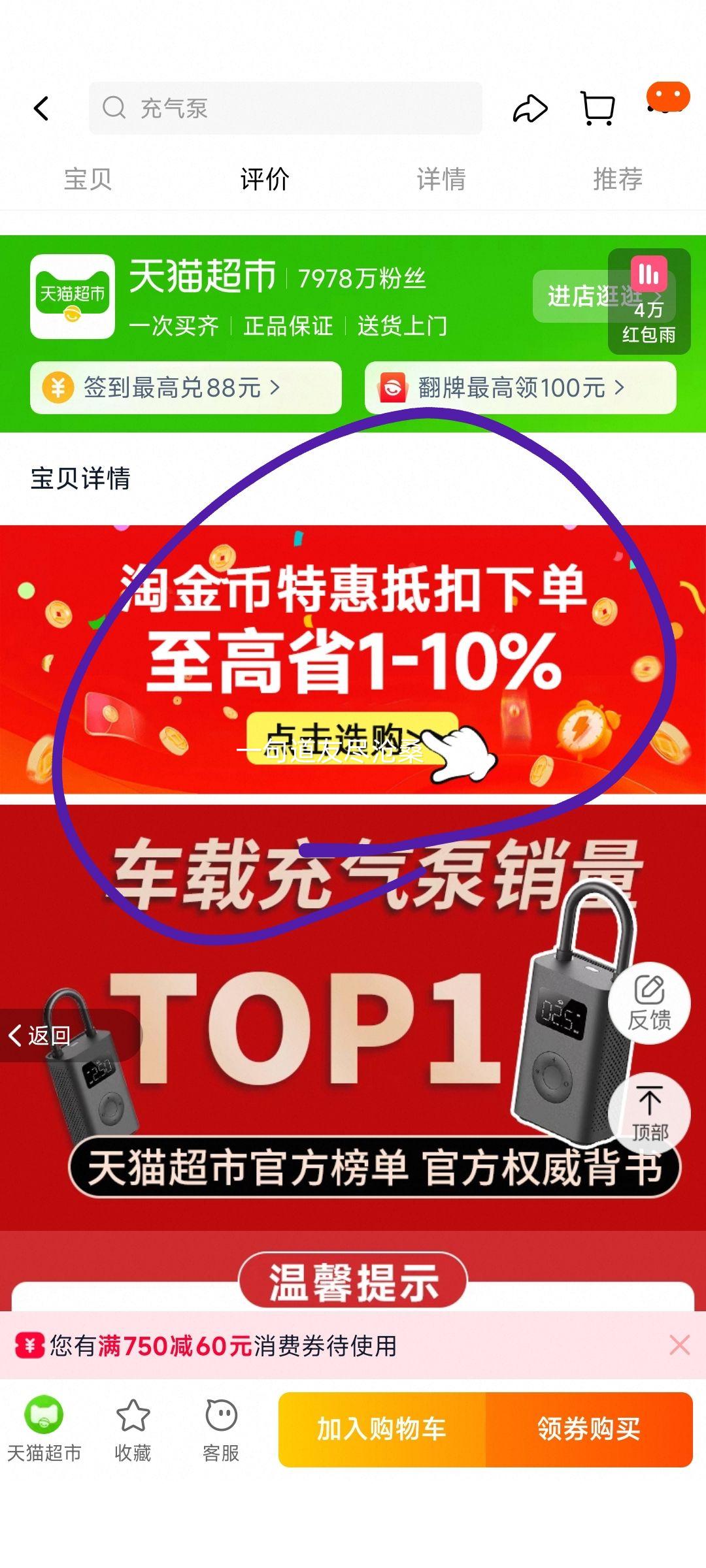Viewport: 706px width, 1568px height.
Task: Open the 淘金币特惠抵扣 banner
Action: 353,660
